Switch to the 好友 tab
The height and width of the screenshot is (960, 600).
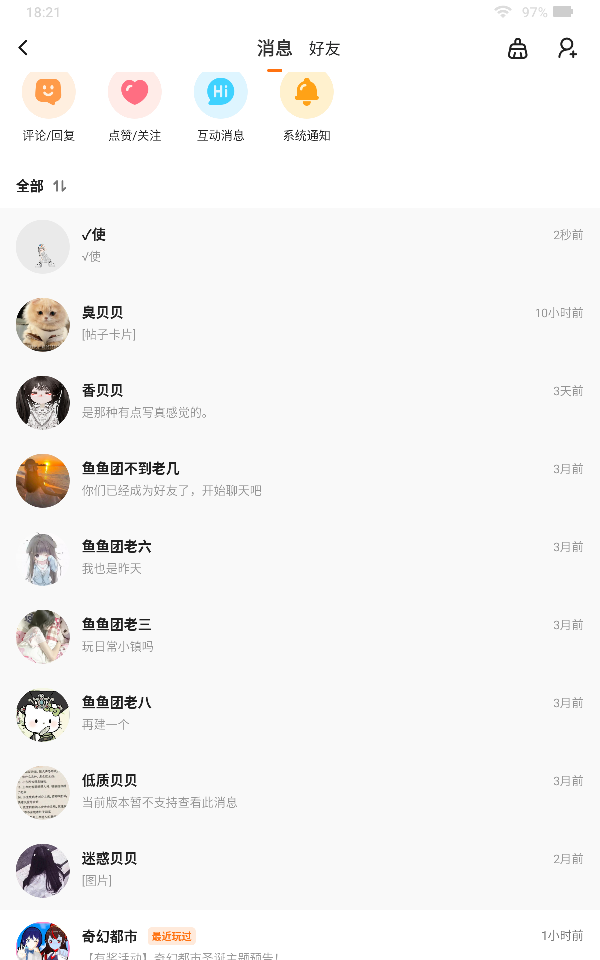coord(324,48)
